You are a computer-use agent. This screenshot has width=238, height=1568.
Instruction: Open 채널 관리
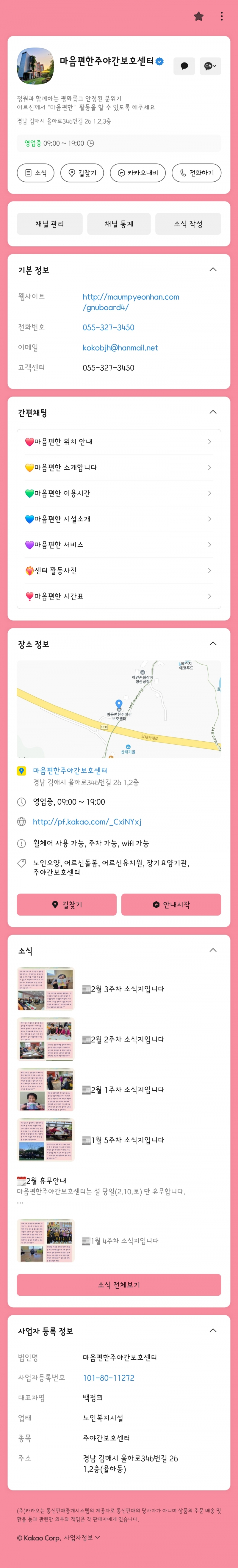[x=49, y=224]
